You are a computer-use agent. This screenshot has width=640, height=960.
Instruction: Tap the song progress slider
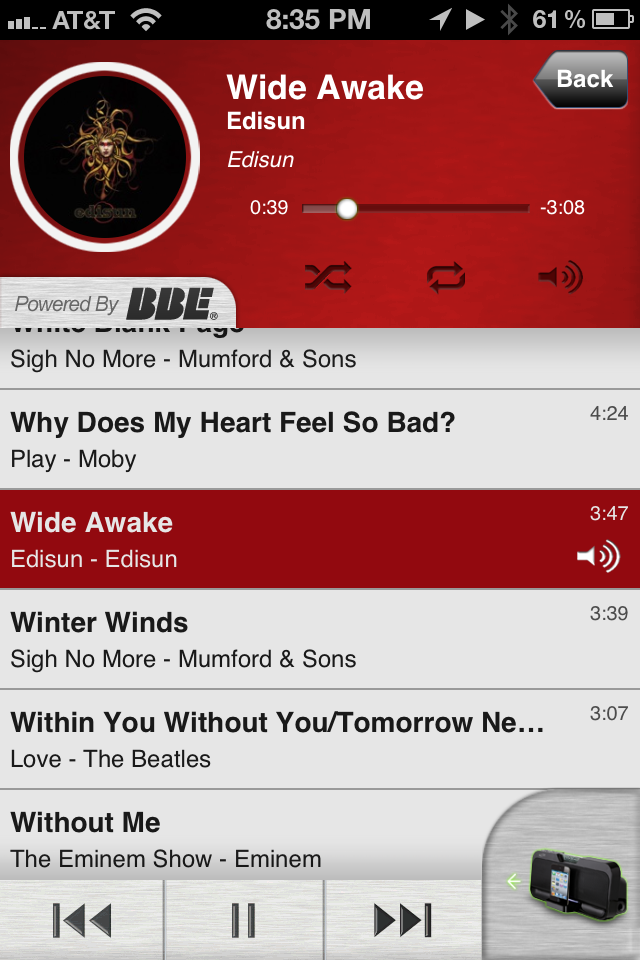(416, 208)
